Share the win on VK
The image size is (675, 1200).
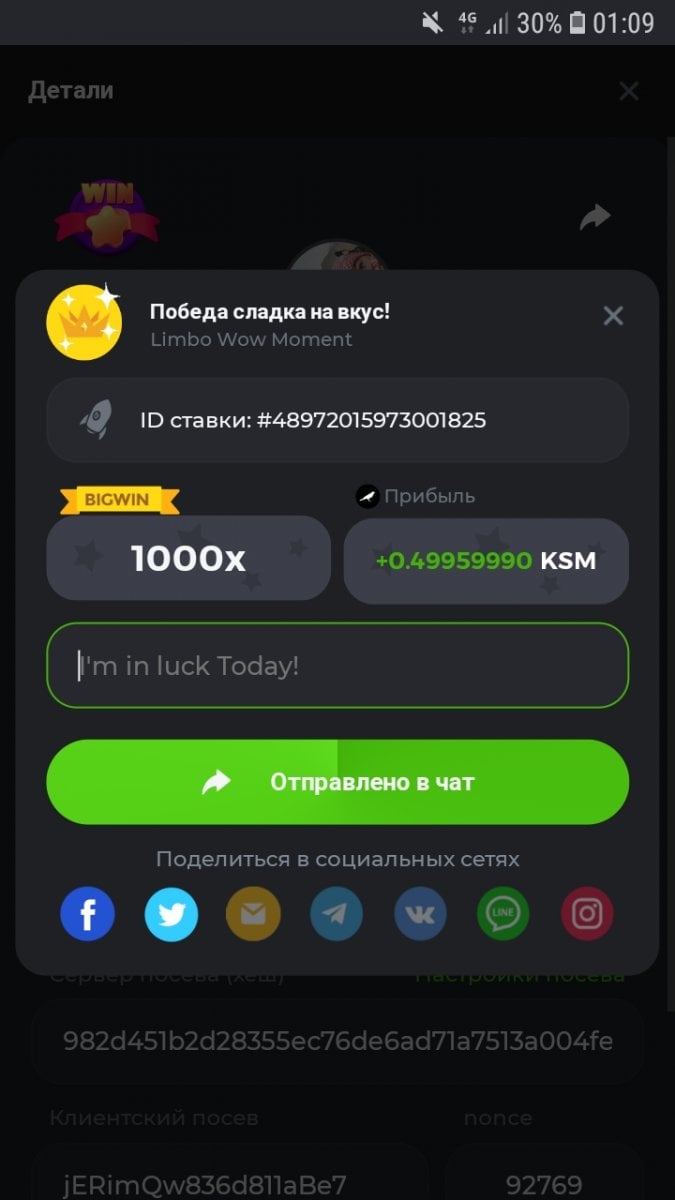[x=420, y=914]
